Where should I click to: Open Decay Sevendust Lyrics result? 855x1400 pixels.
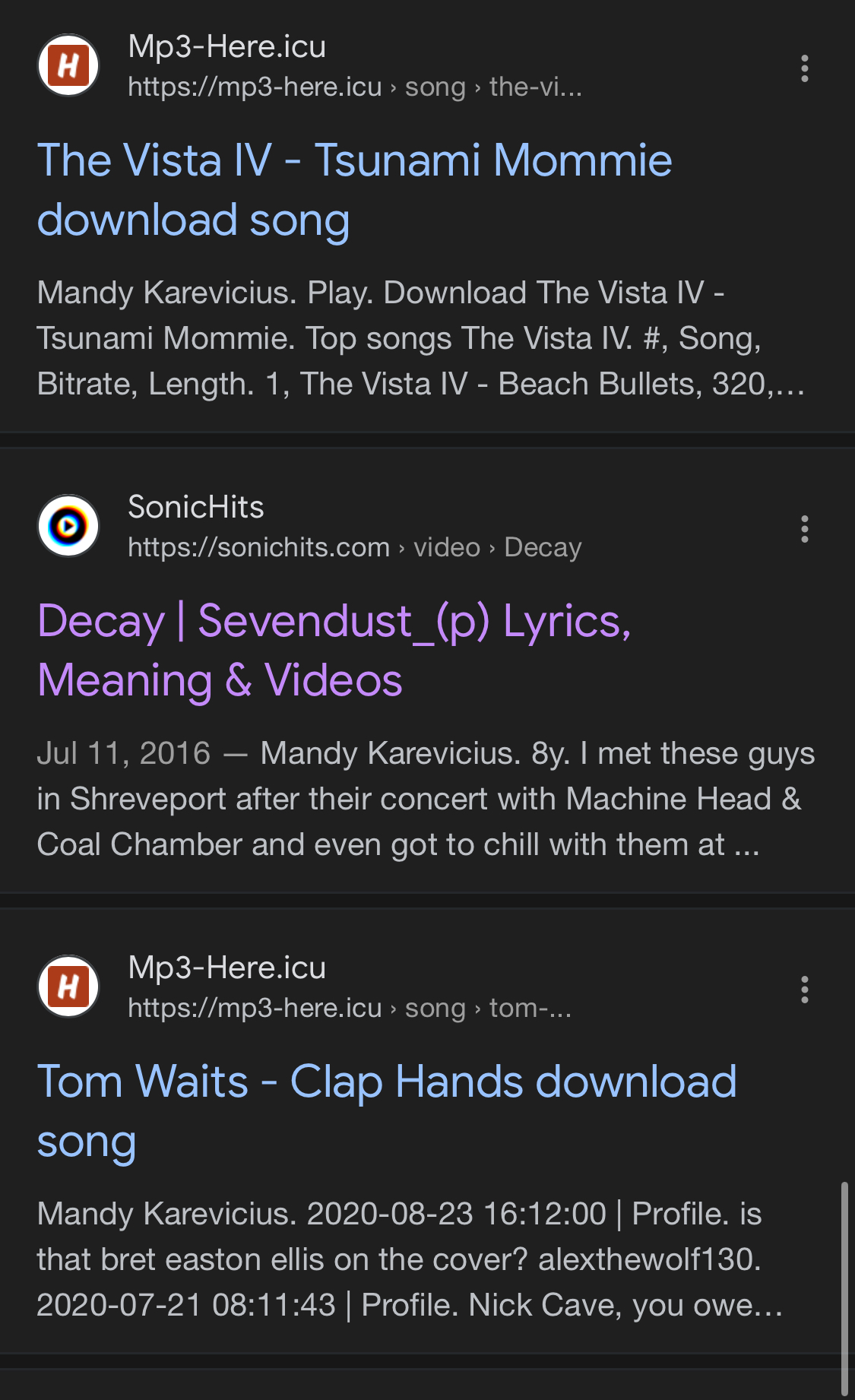(x=334, y=651)
